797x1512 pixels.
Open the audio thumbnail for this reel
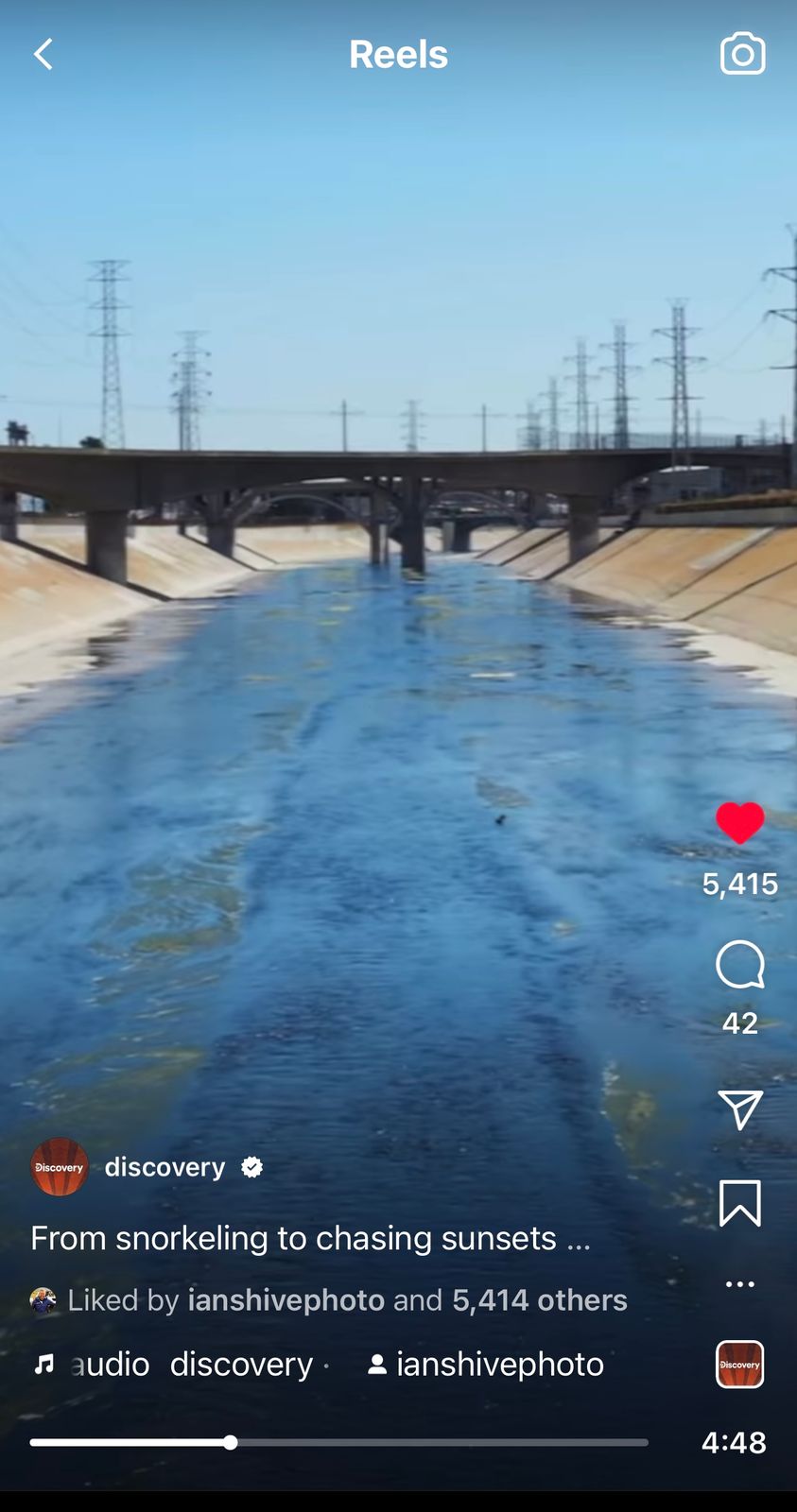[739, 1365]
